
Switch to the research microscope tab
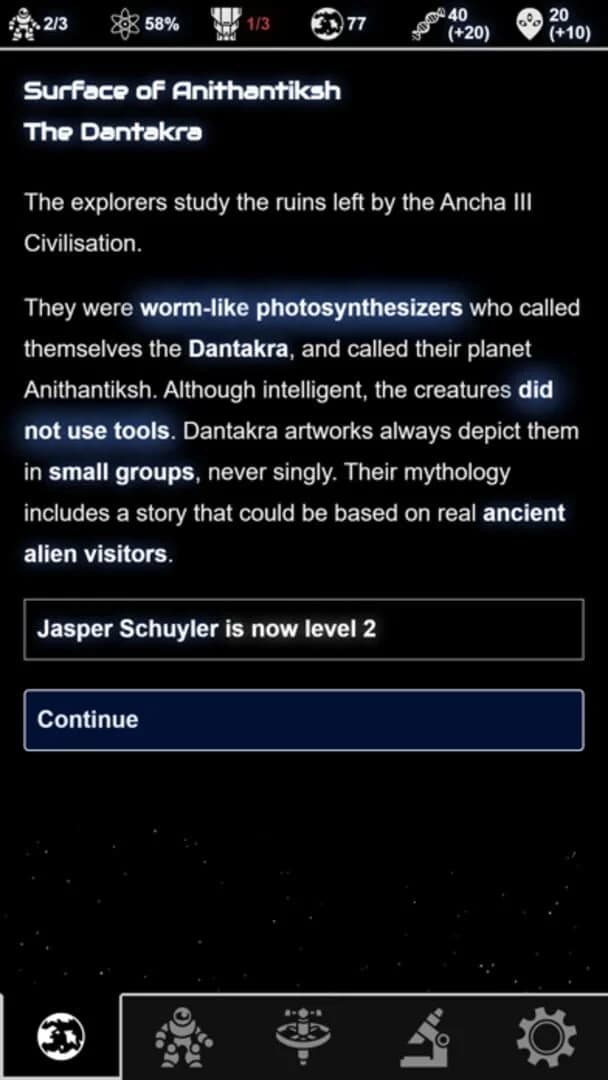point(425,1038)
